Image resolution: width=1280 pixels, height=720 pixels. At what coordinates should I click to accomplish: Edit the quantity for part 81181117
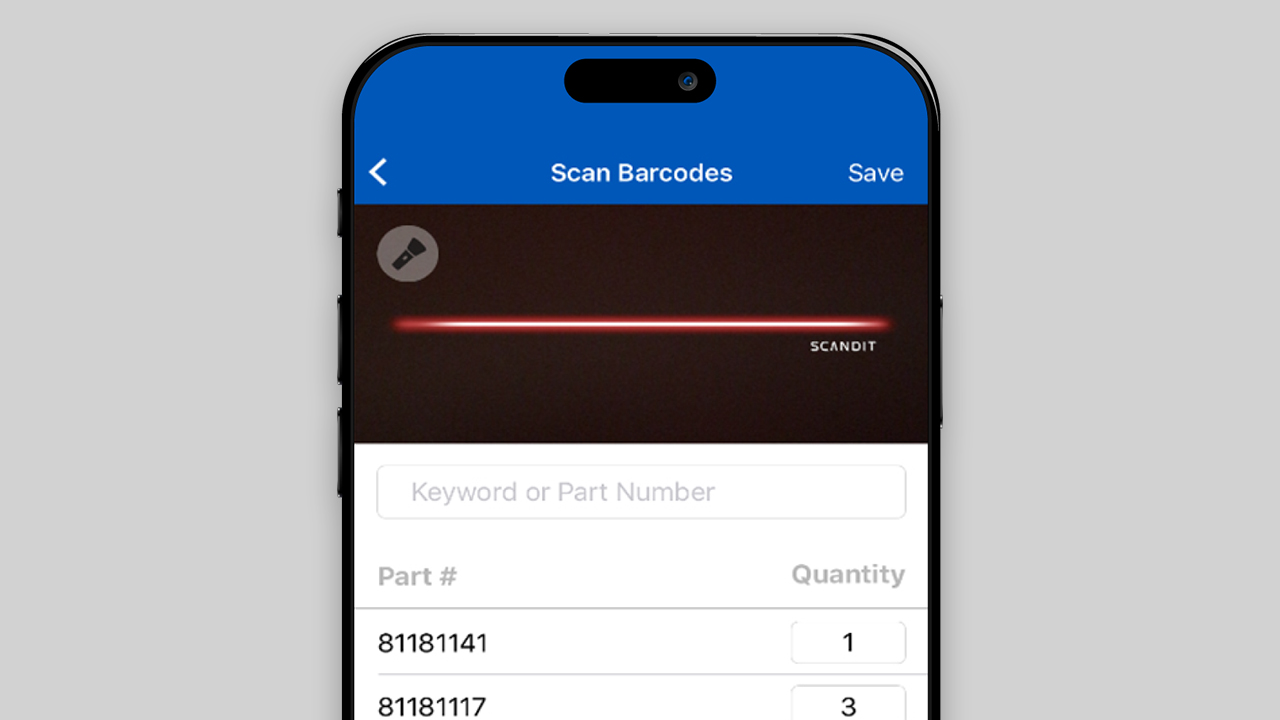(848, 704)
